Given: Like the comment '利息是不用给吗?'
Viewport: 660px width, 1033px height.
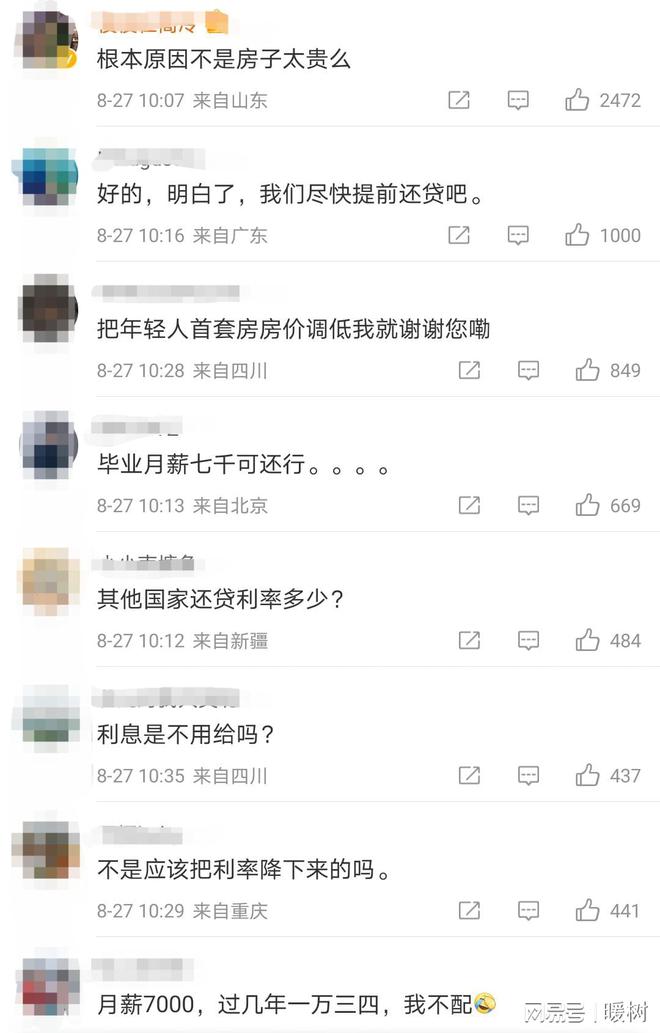Looking at the screenshot, I should 587,775.
